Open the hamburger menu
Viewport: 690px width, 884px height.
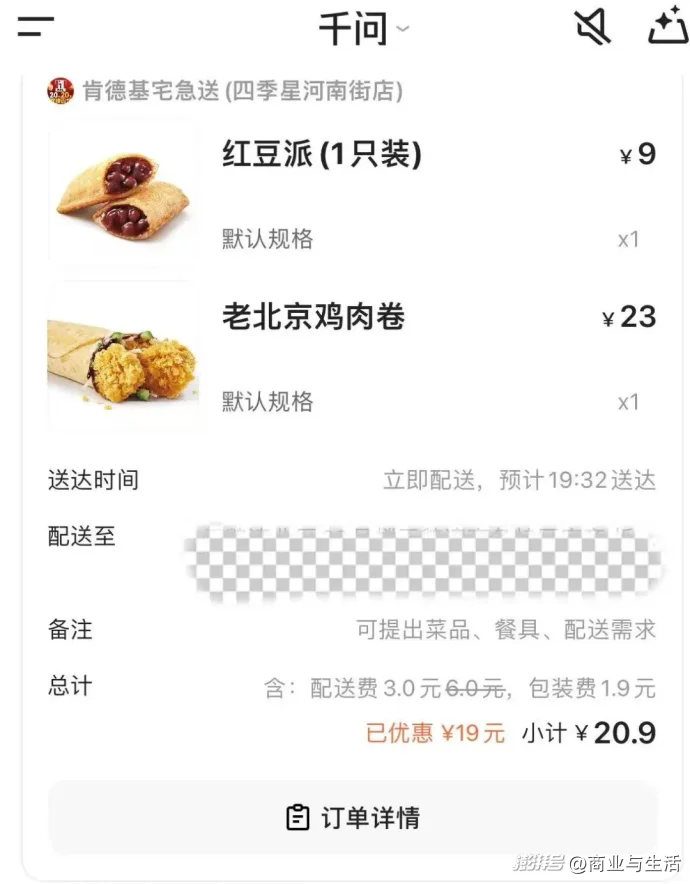coord(36,28)
